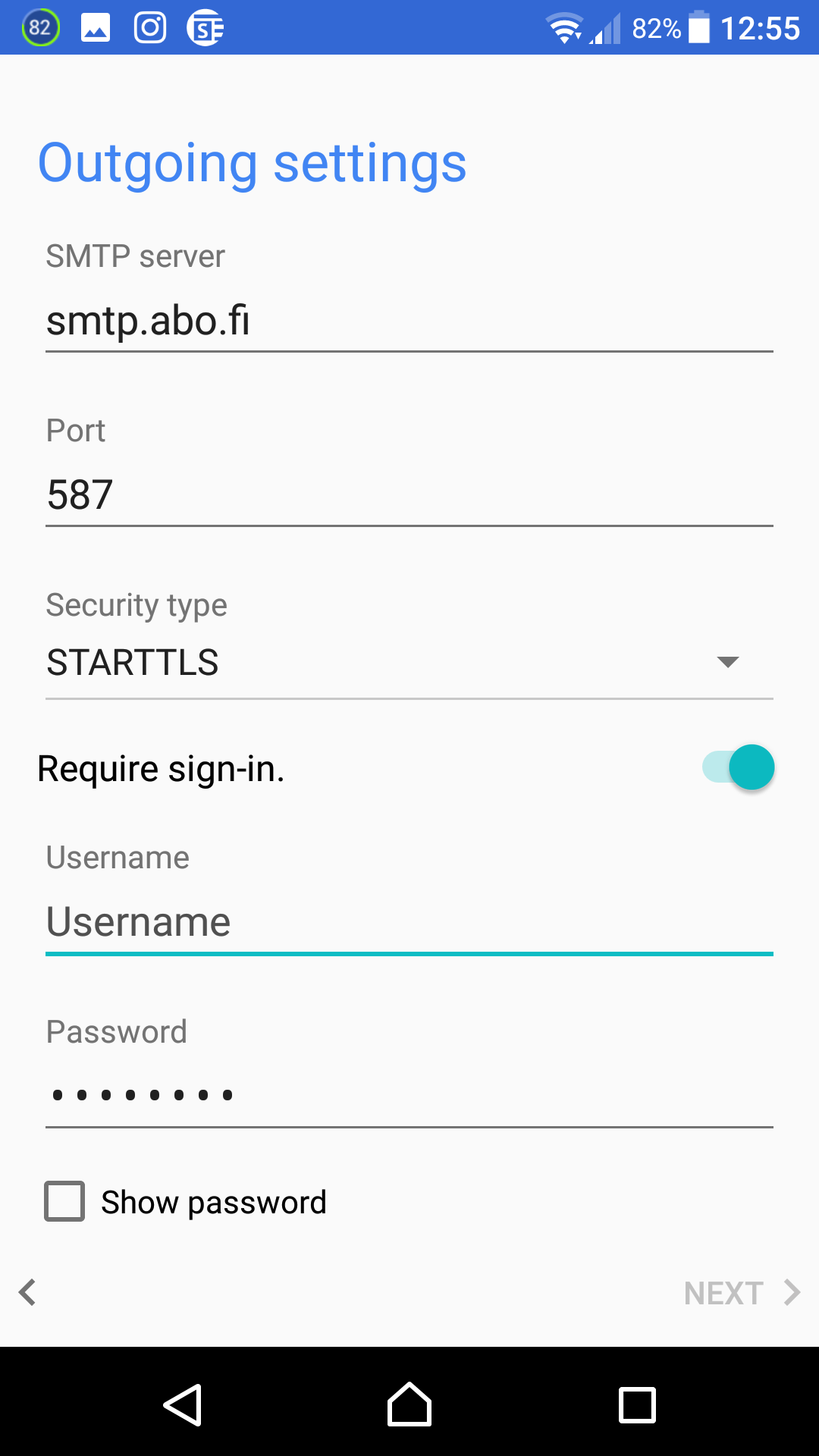Expand the Security type dropdown
The height and width of the screenshot is (1456, 819).
409,663
